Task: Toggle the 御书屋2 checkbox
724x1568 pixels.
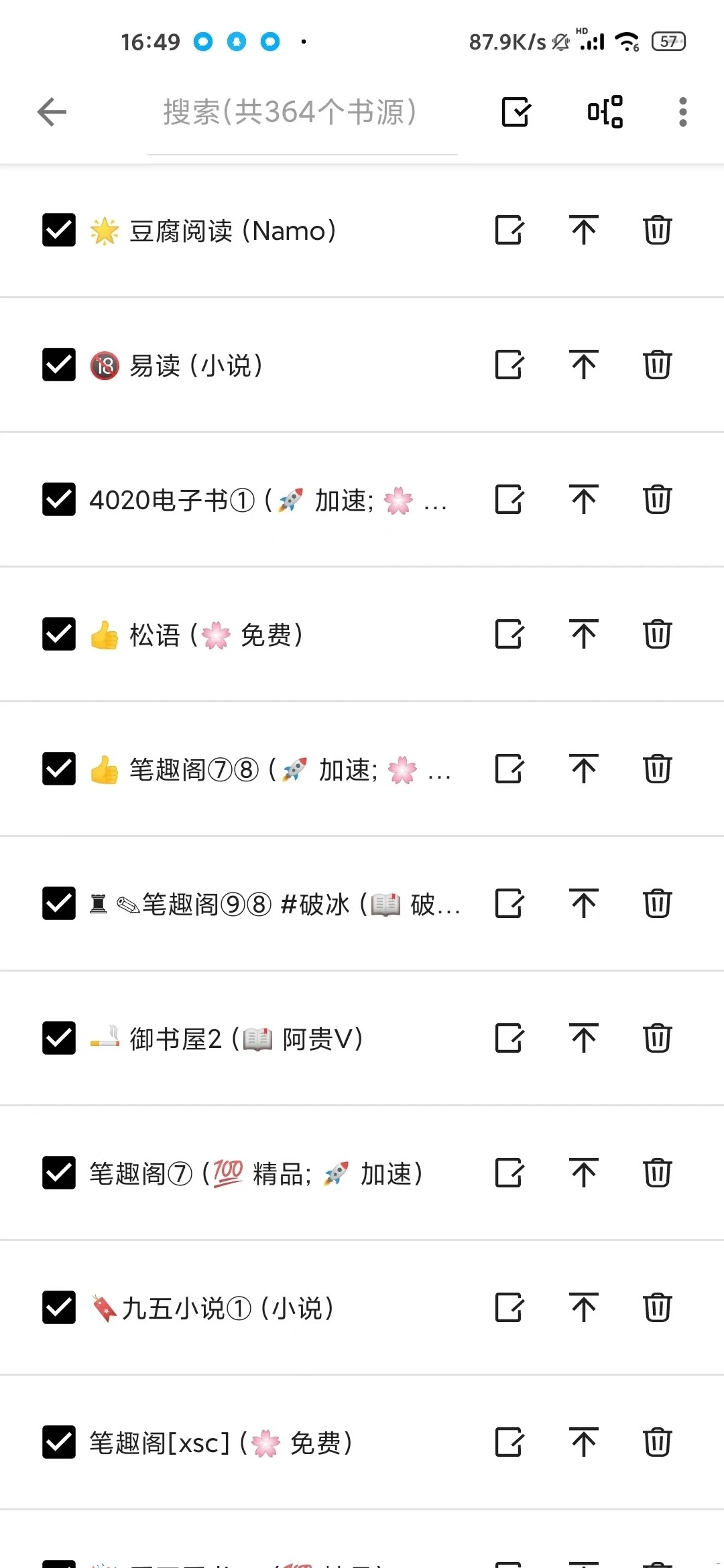Action: [x=59, y=1038]
